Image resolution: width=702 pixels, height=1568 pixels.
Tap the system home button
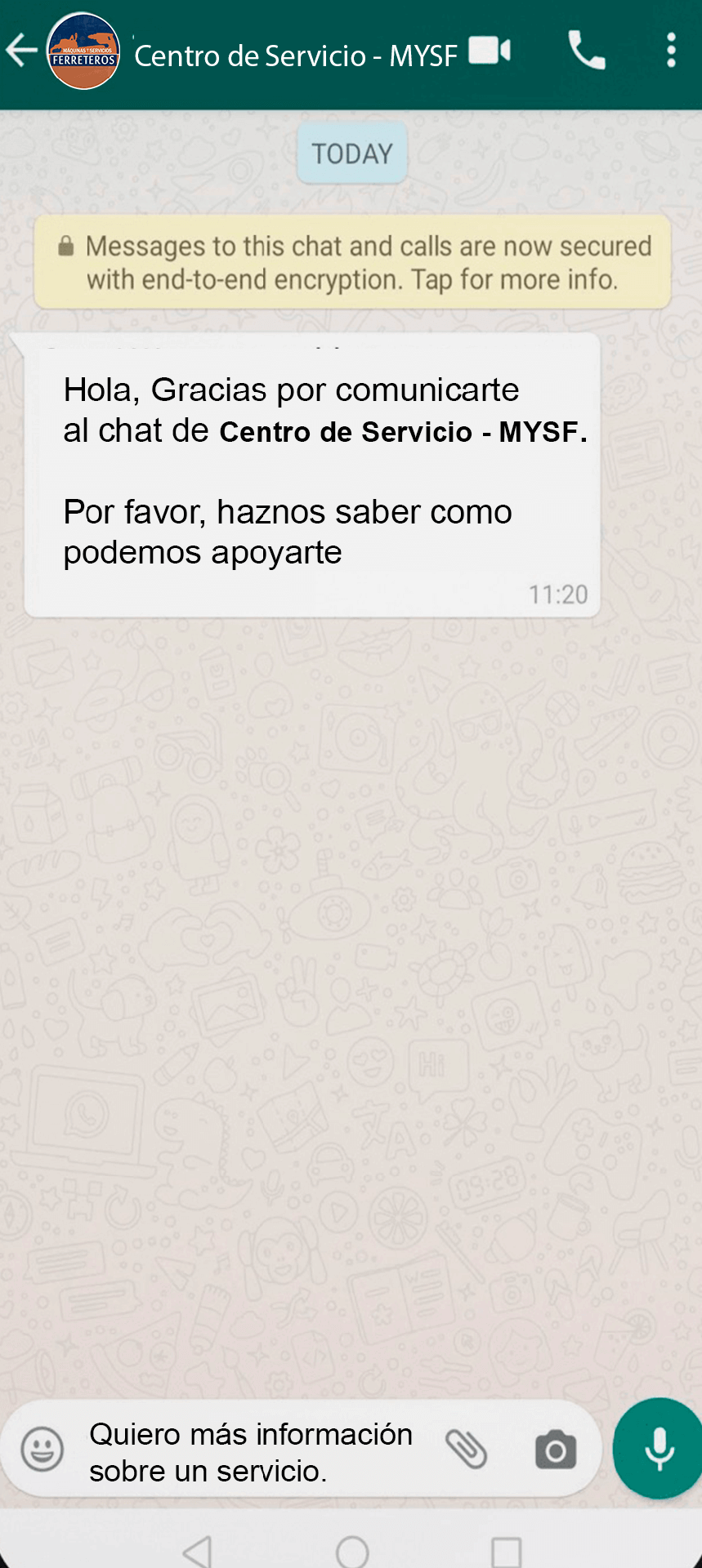coord(352,1550)
